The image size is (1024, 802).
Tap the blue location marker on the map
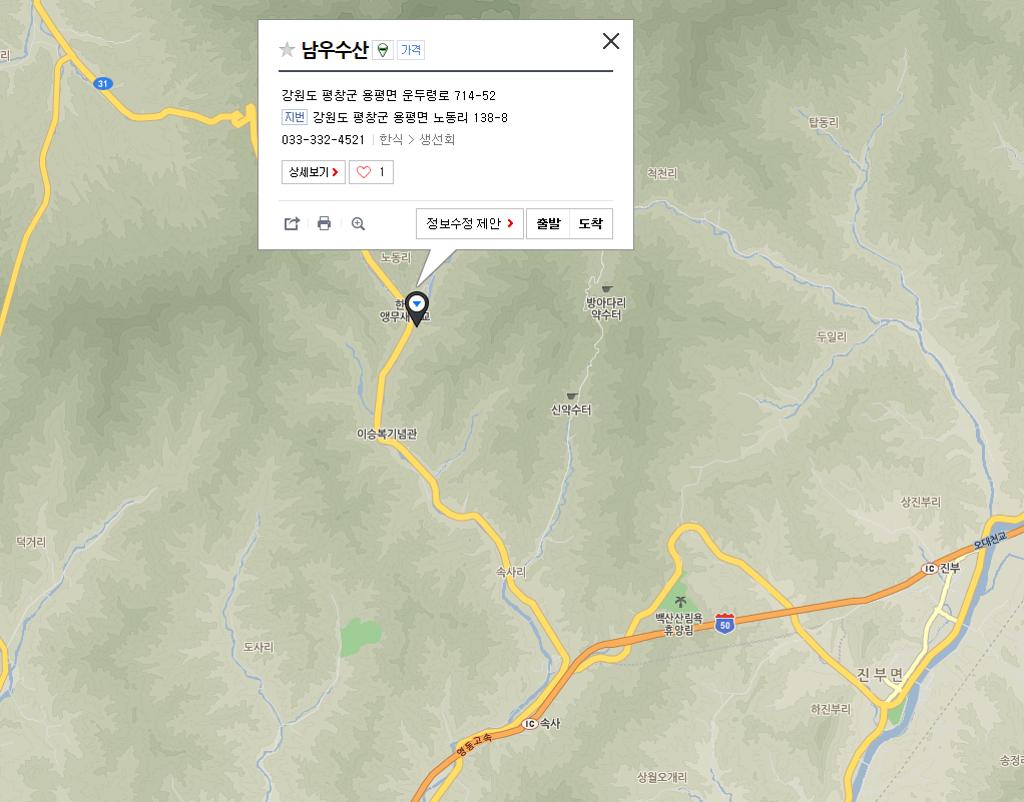pyautogui.click(x=417, y=305)
